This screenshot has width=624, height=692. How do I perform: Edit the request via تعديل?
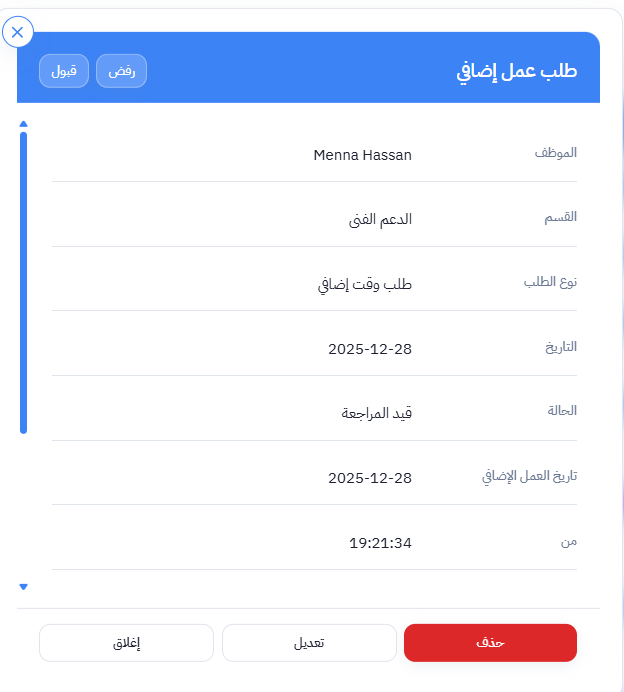click(x=308, y=643)
